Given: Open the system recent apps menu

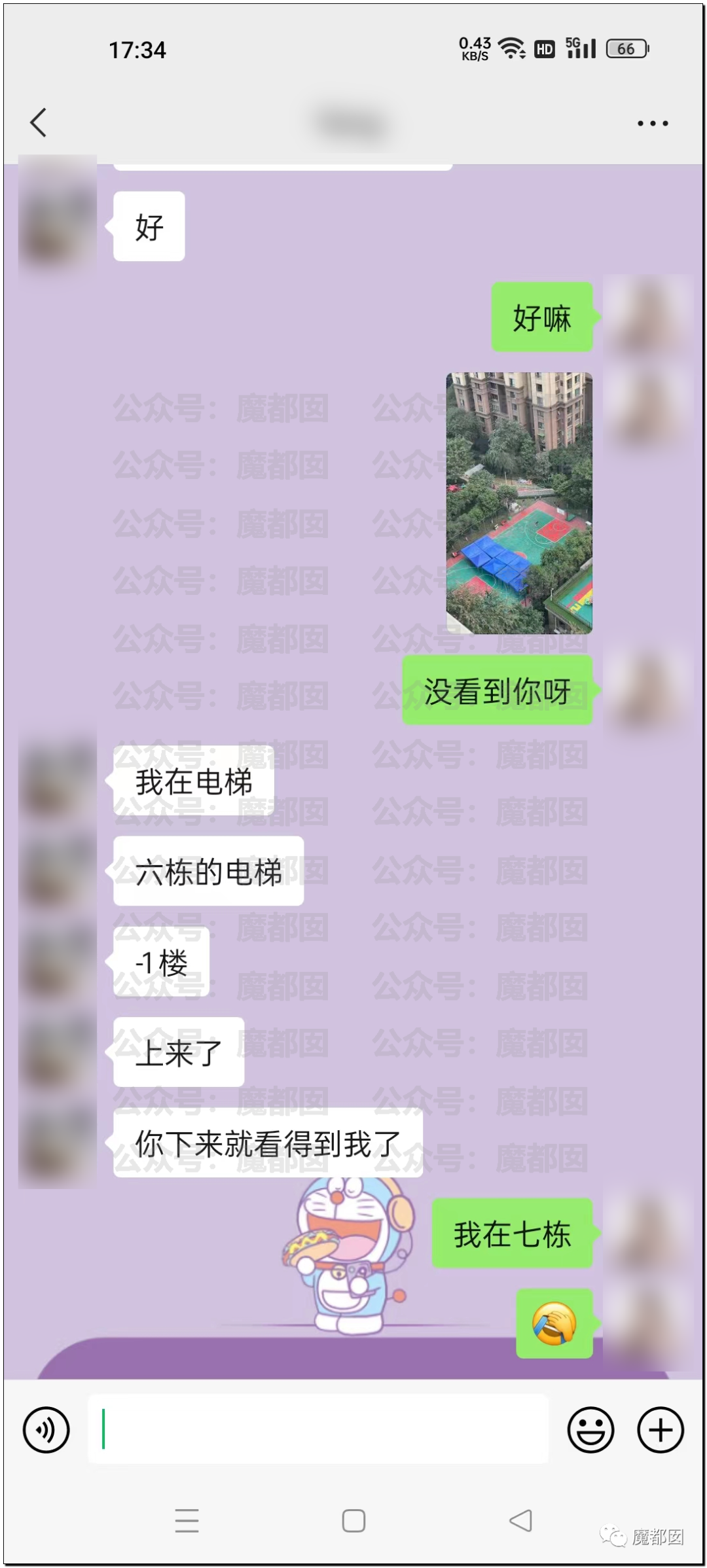Looking at the screenshot, I should point(187,1521).
